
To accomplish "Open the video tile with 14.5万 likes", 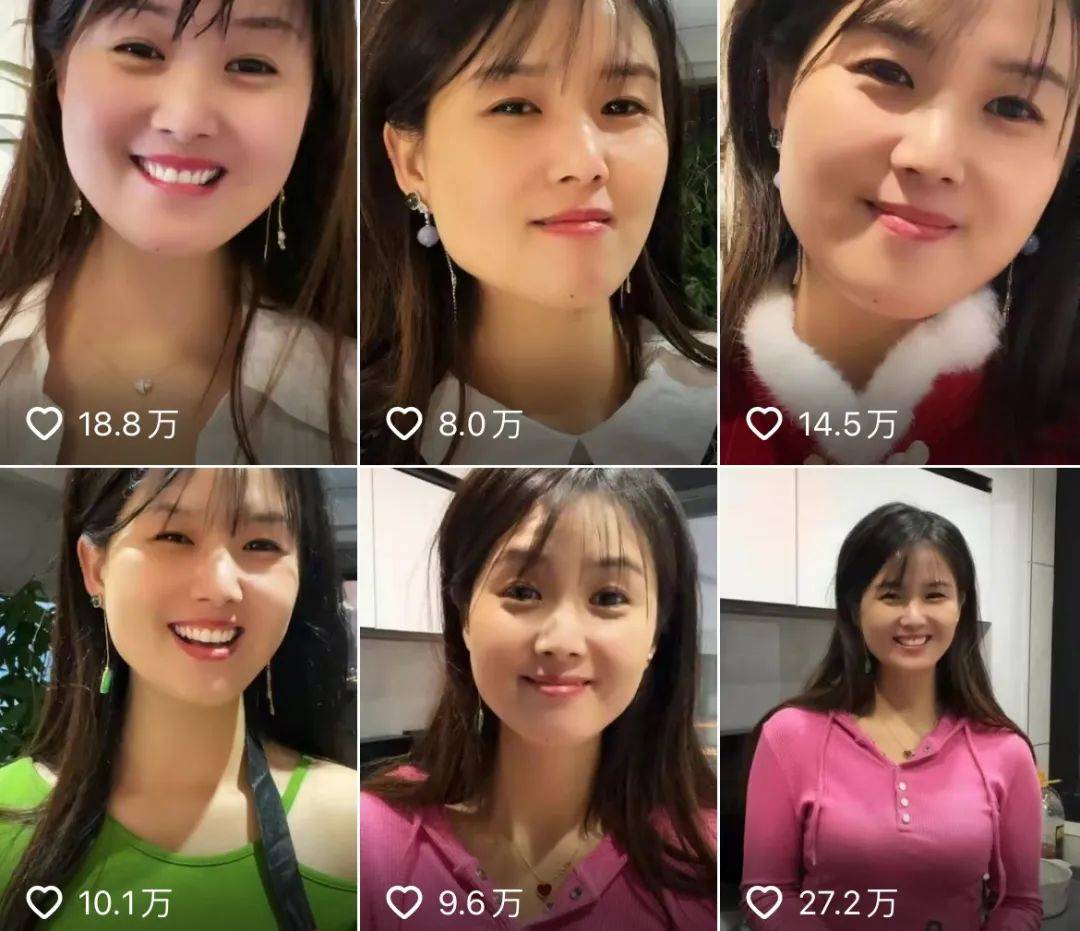I will pyautogui.click(x=900, y=232).
